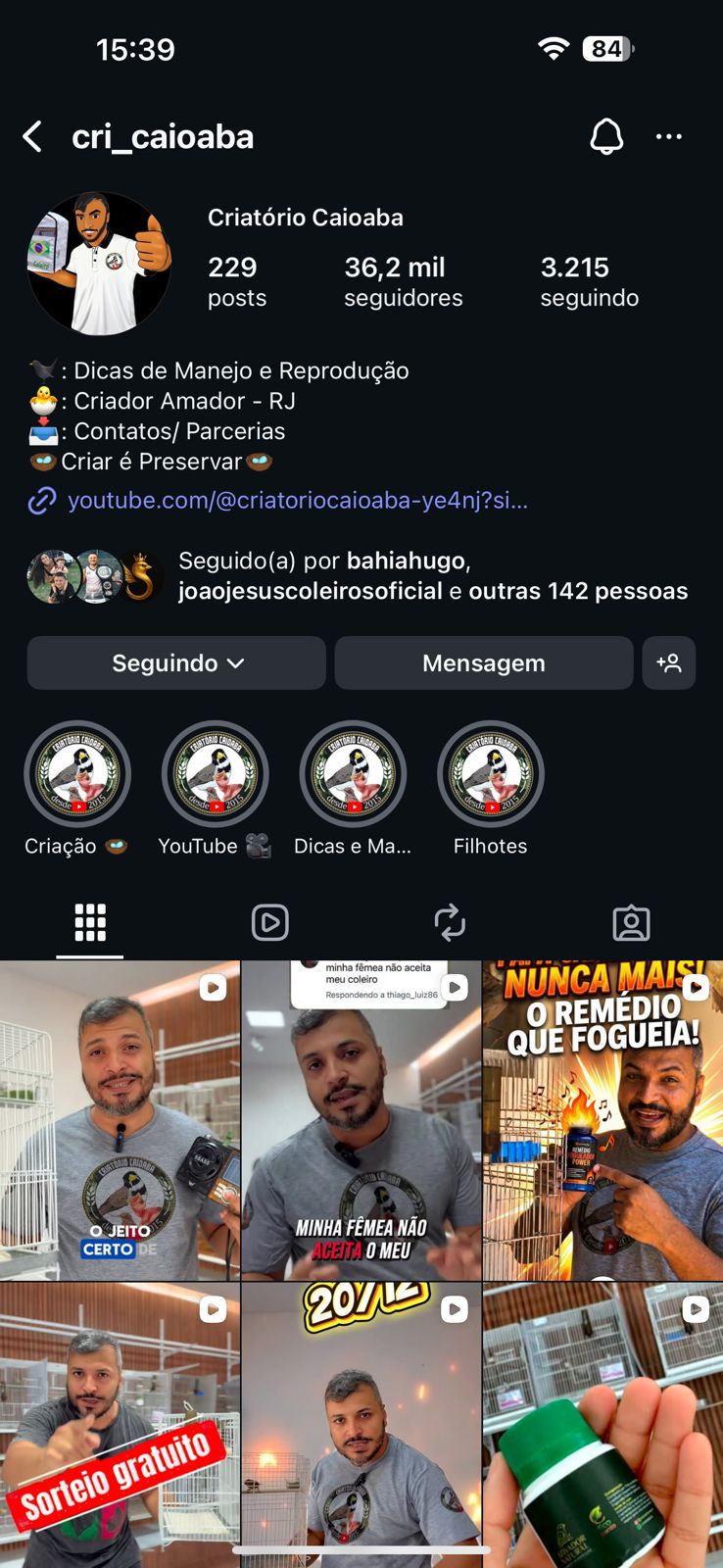Screen dimensions: 723x1568
Task: Open the 'O remédio que fogueia' reel
Action: (602, 1120)
